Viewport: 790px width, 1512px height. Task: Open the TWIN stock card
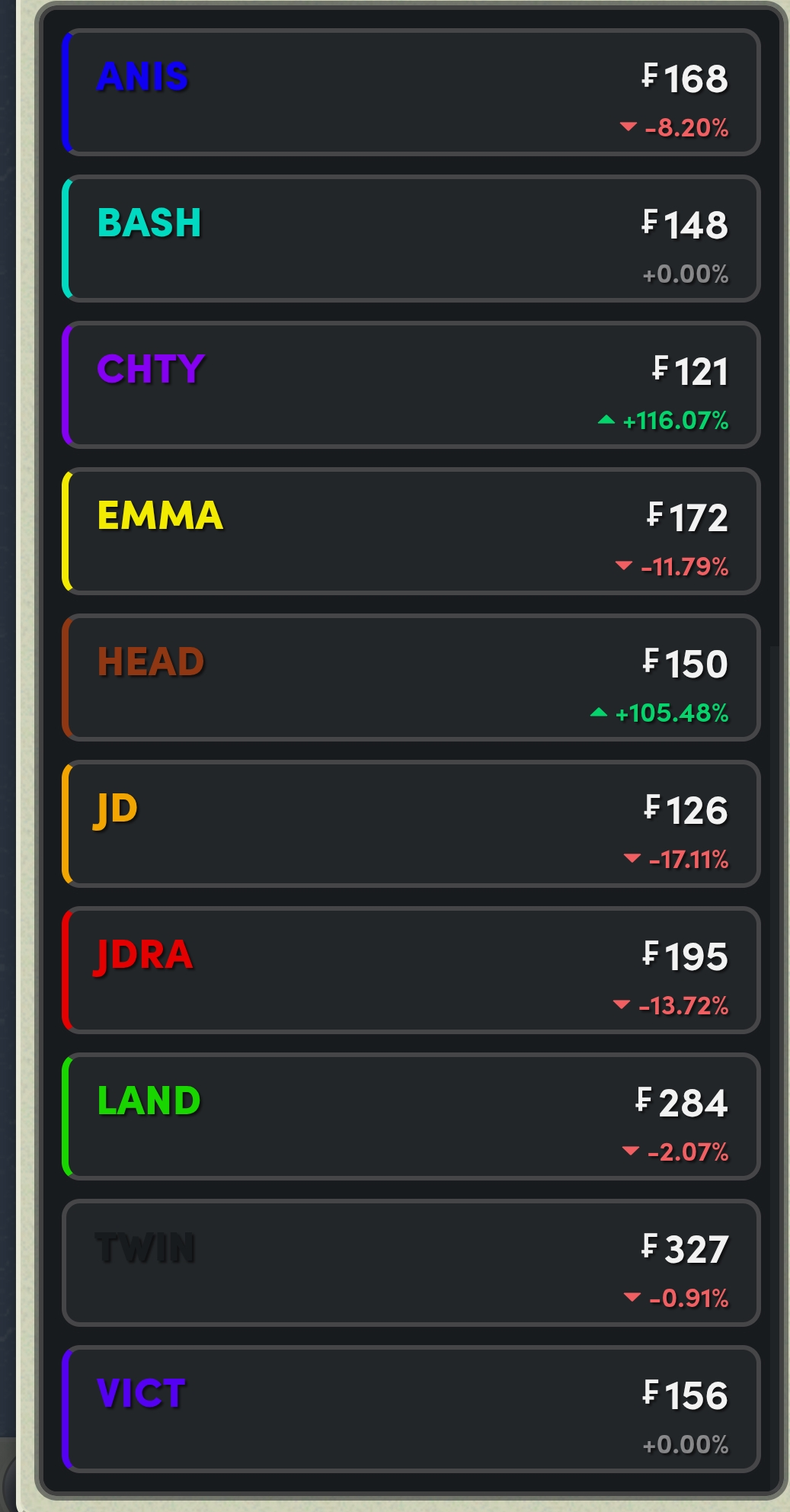click(x=411, y=1263)
